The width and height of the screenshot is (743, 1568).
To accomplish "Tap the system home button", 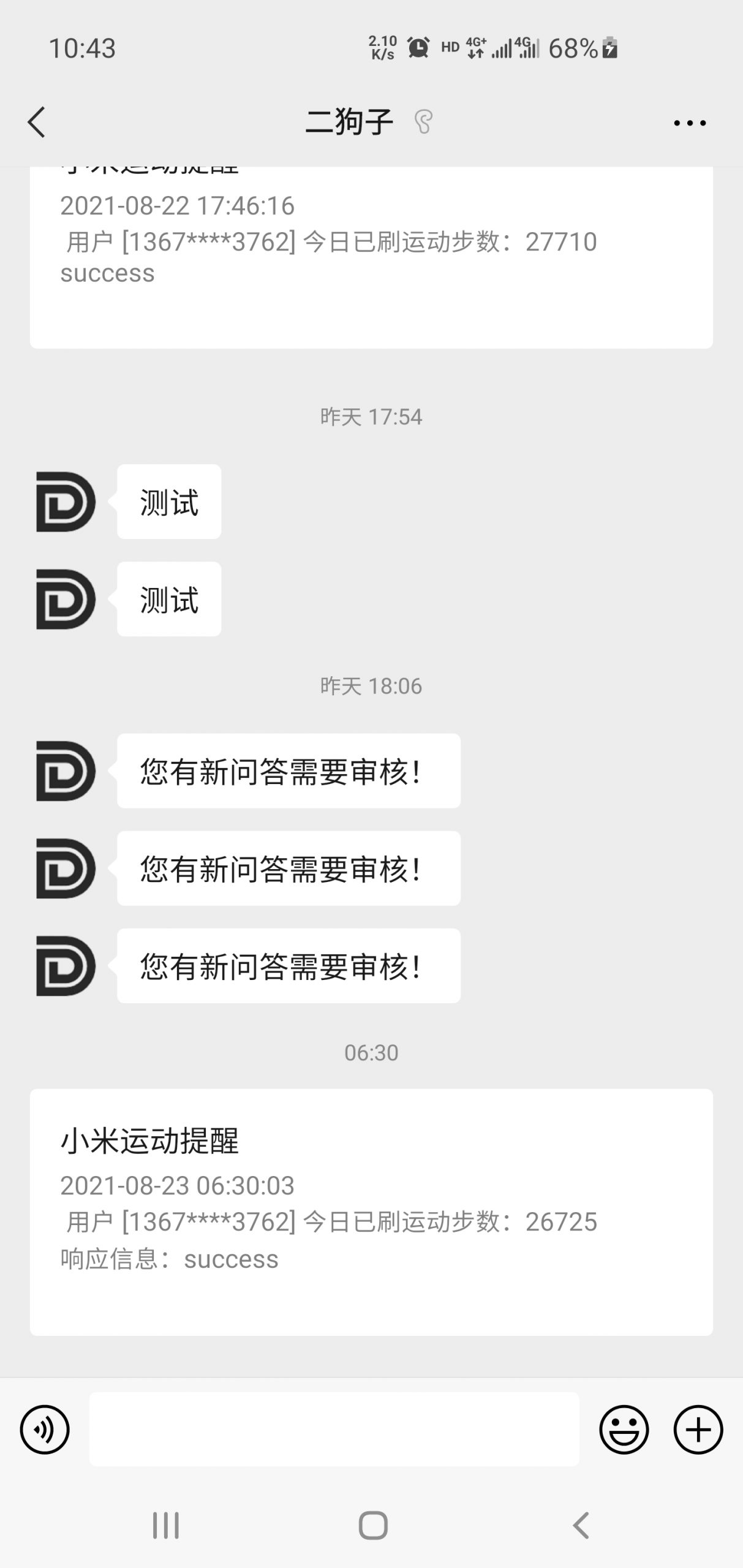I will click(x=372, y=1525).
